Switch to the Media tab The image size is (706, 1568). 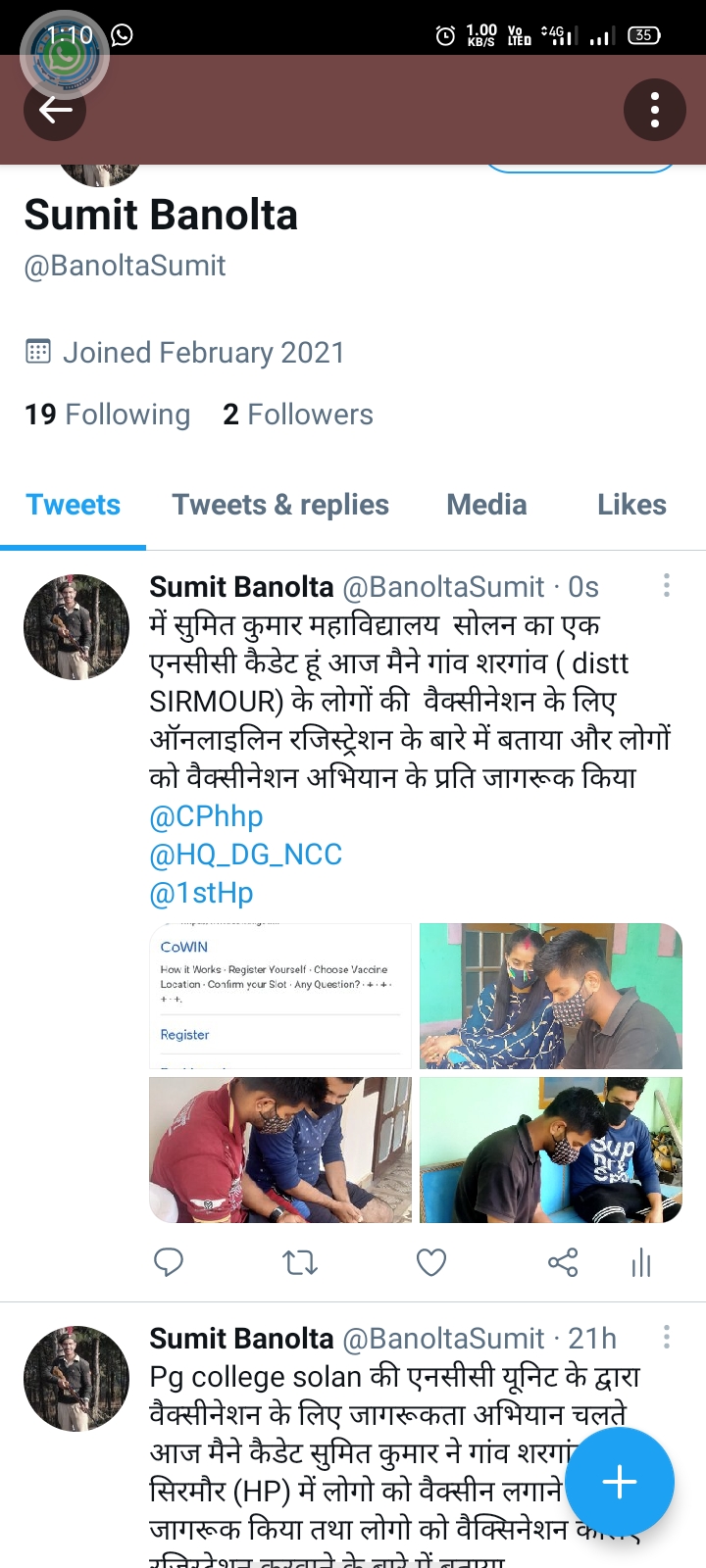pyautogui.click(x=486, y=505)
